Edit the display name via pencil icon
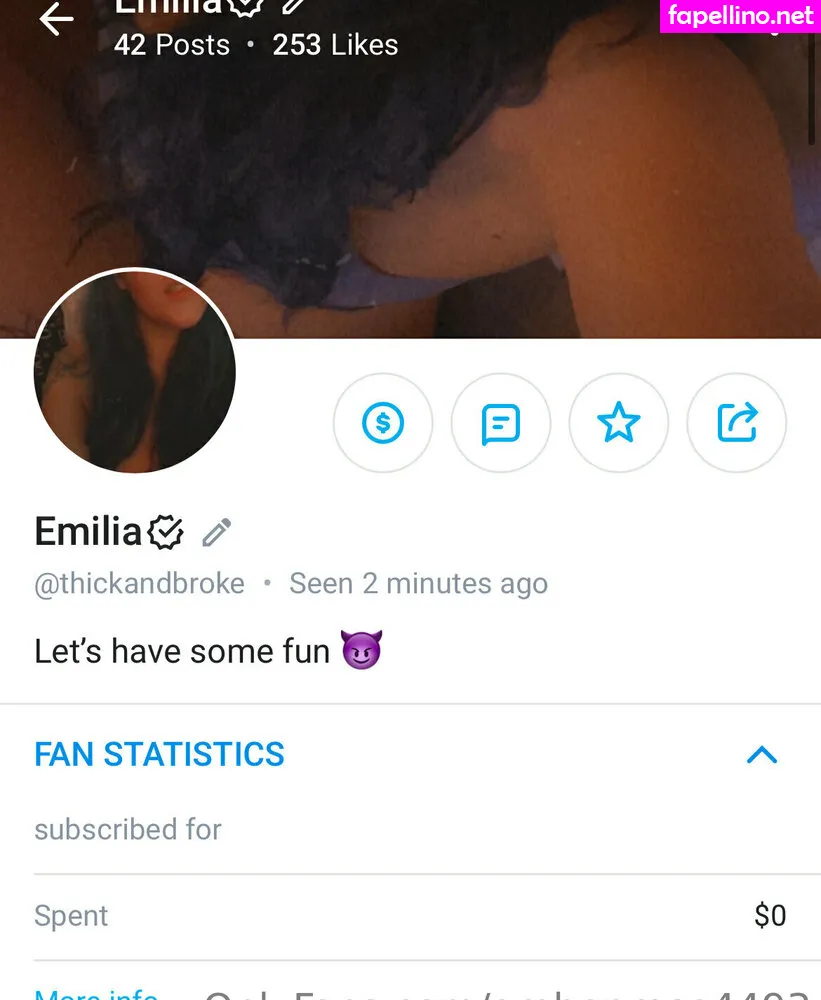Viewport: 821px width, 1000px height. click(x=216, y=532)
